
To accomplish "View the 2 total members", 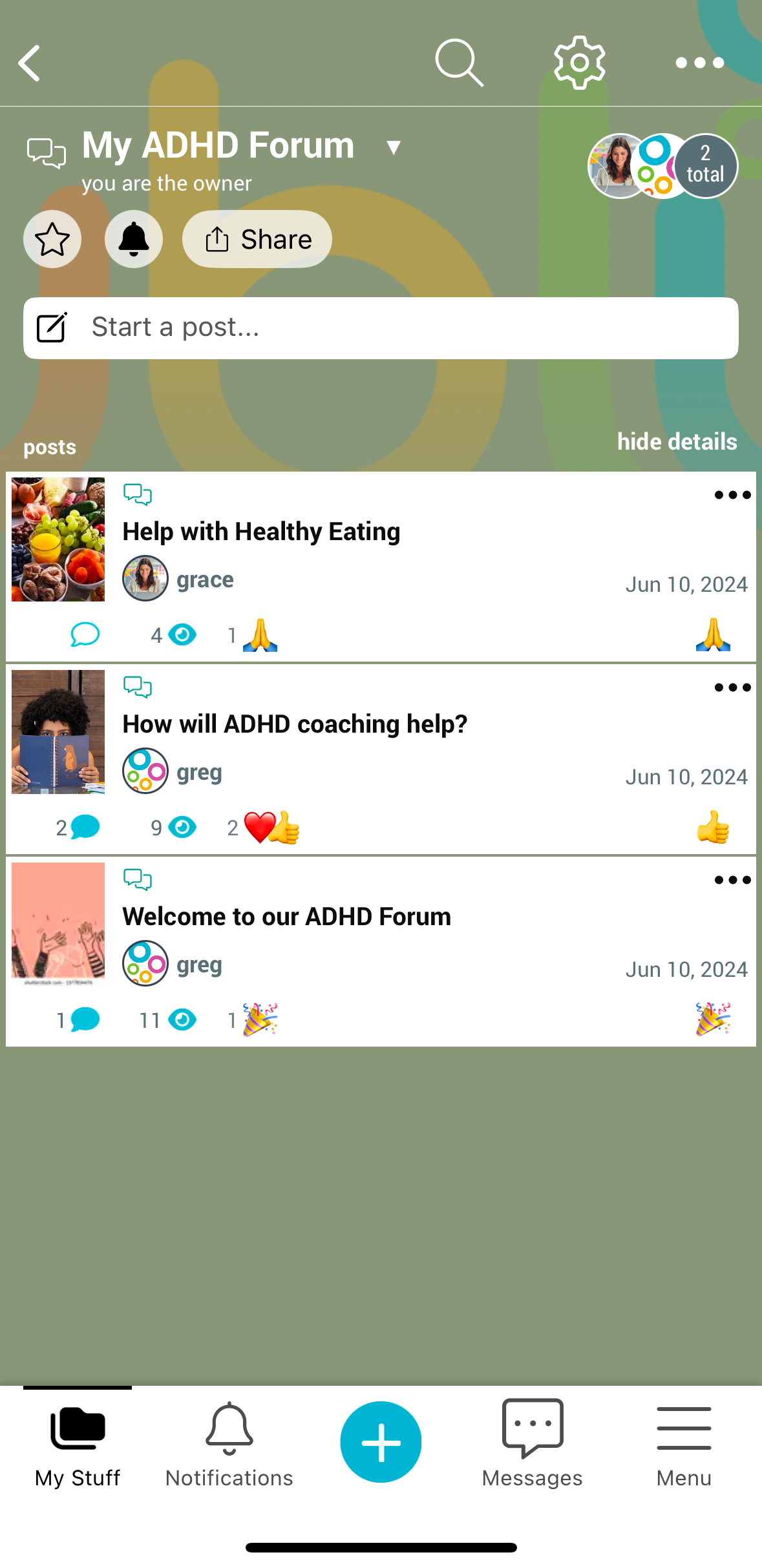I will tap(705, 165).
